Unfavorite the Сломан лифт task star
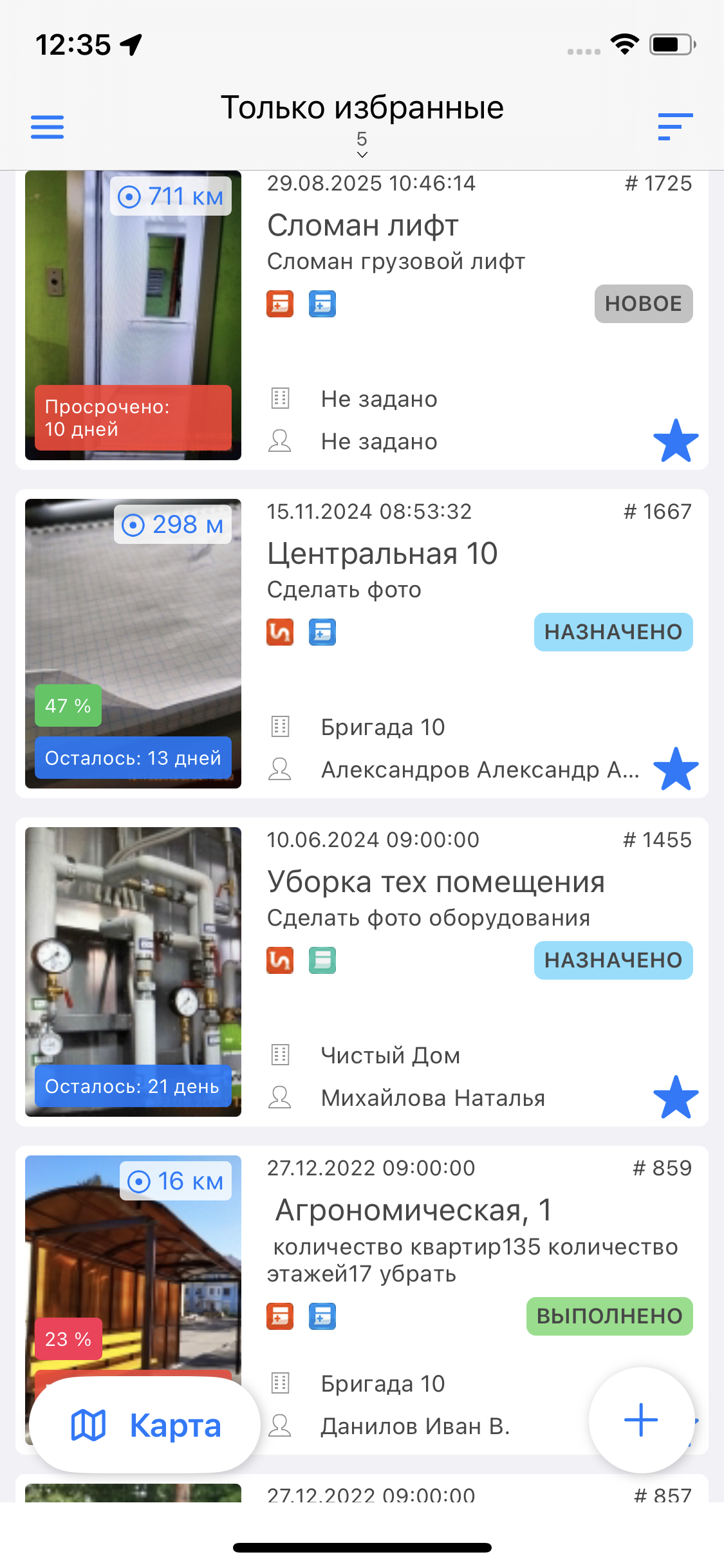 [676, 442]
